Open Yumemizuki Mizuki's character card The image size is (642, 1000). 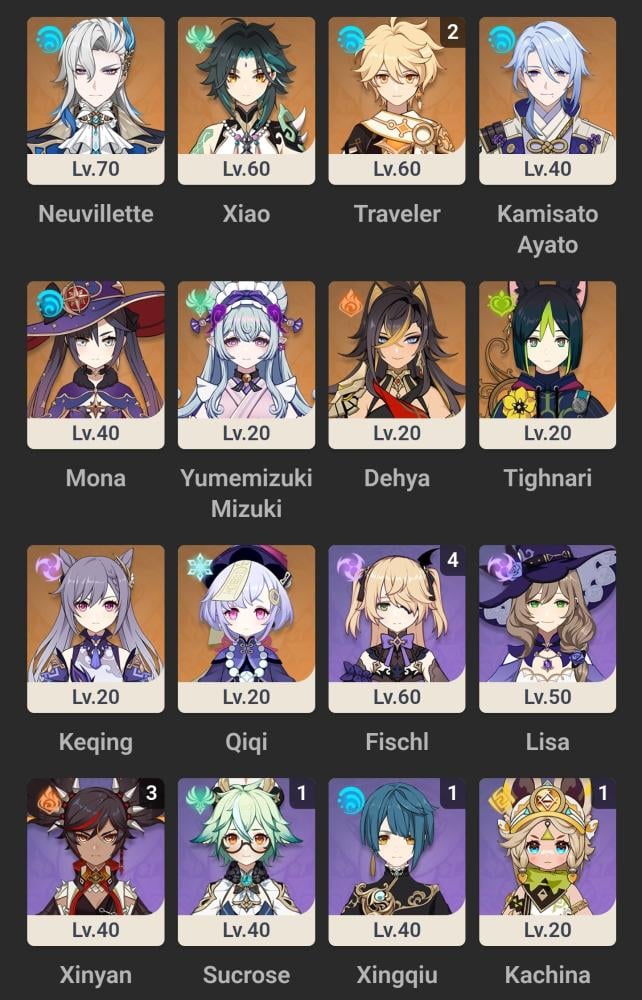click(x=246, y=364)
